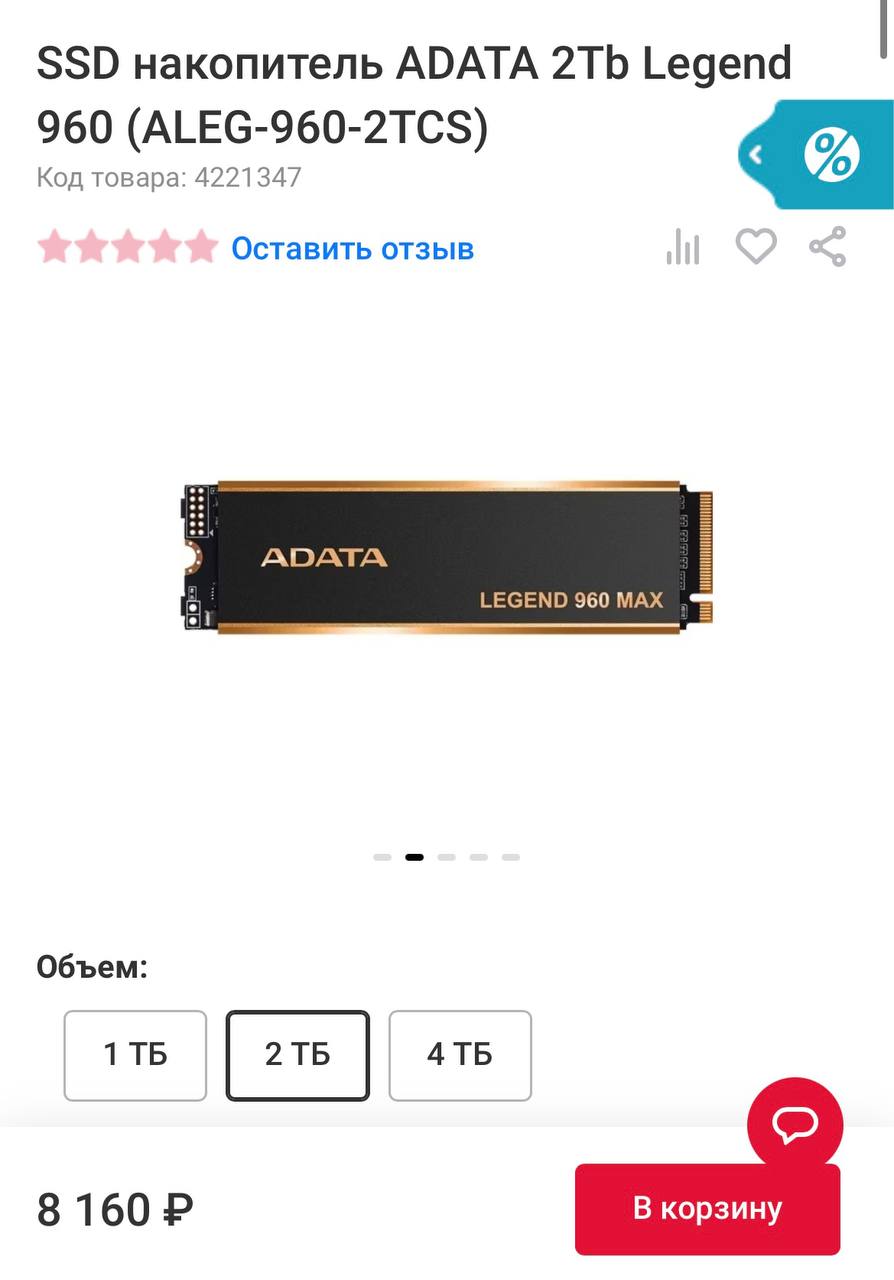Open the ADATA Legend 960 product image

[x=448, y=557]
